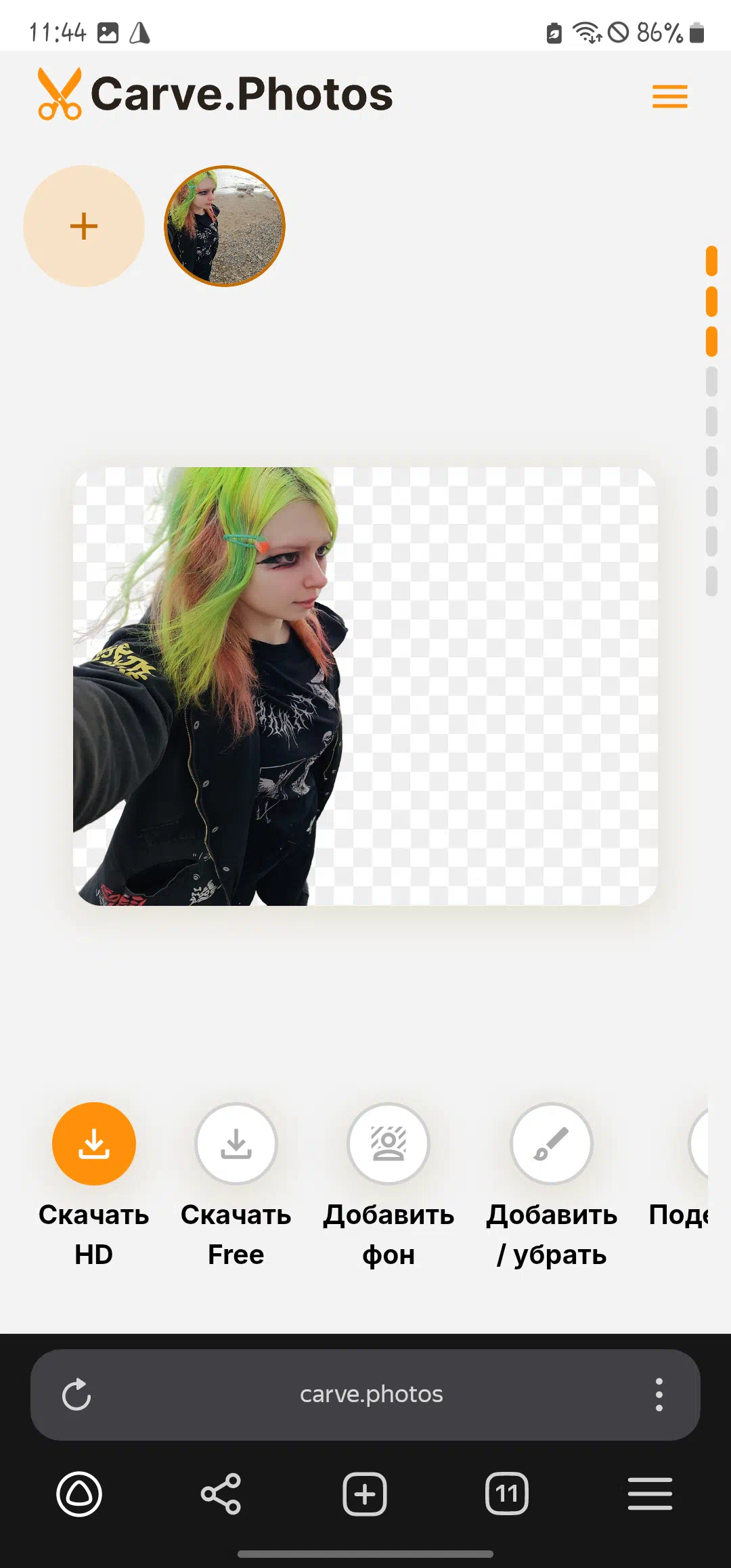Open Добавить / убрать brush tool

pyautogui.click(x=552, y=1144)
